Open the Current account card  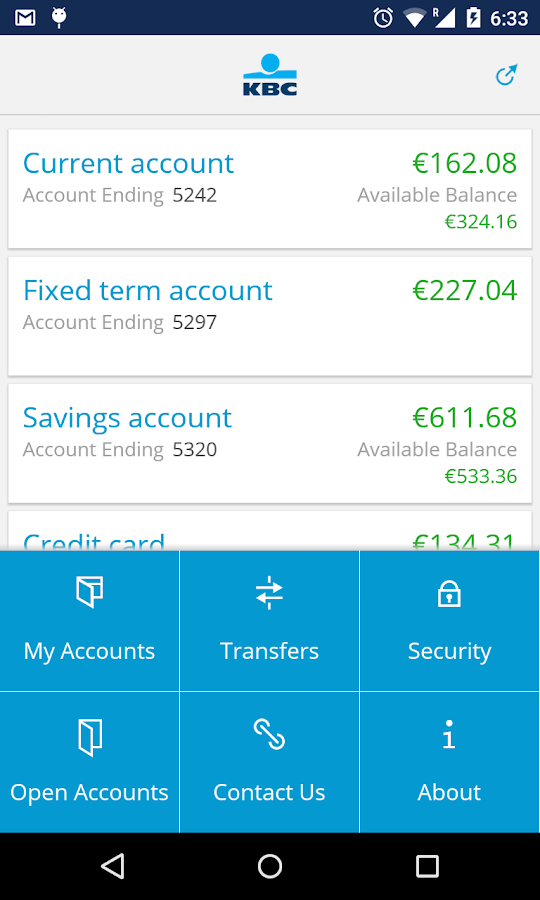pyautogui.click(x=270, y=189)
